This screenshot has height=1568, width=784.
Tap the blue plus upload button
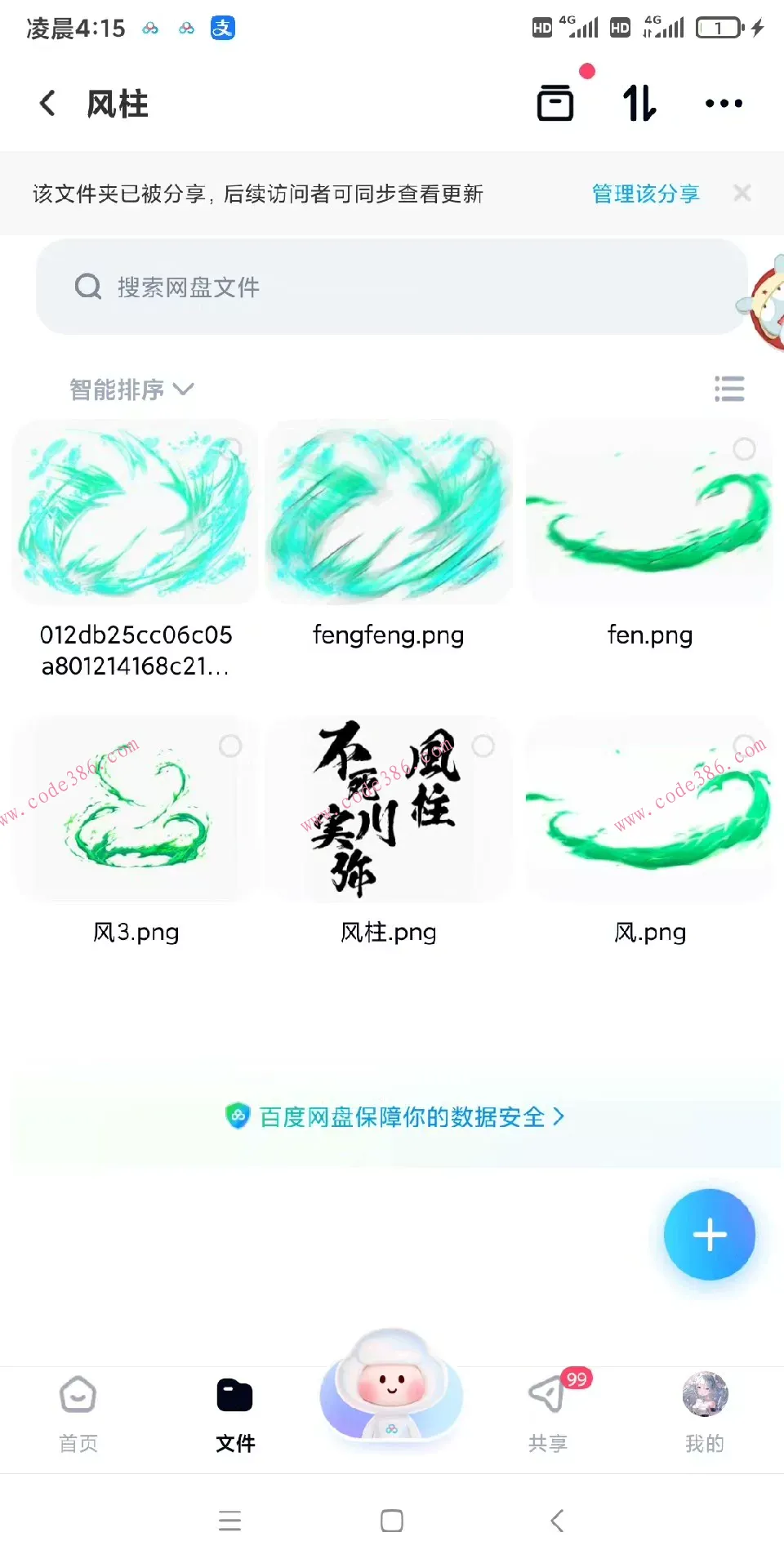pos(709,1235)
